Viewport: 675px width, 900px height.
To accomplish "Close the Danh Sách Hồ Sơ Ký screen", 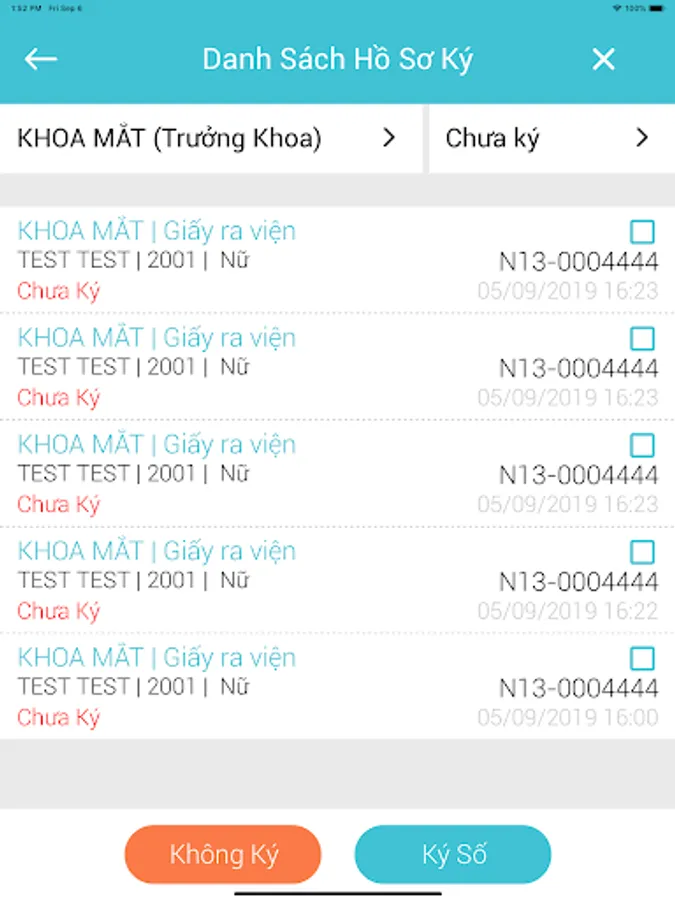I will coord(603,59).
